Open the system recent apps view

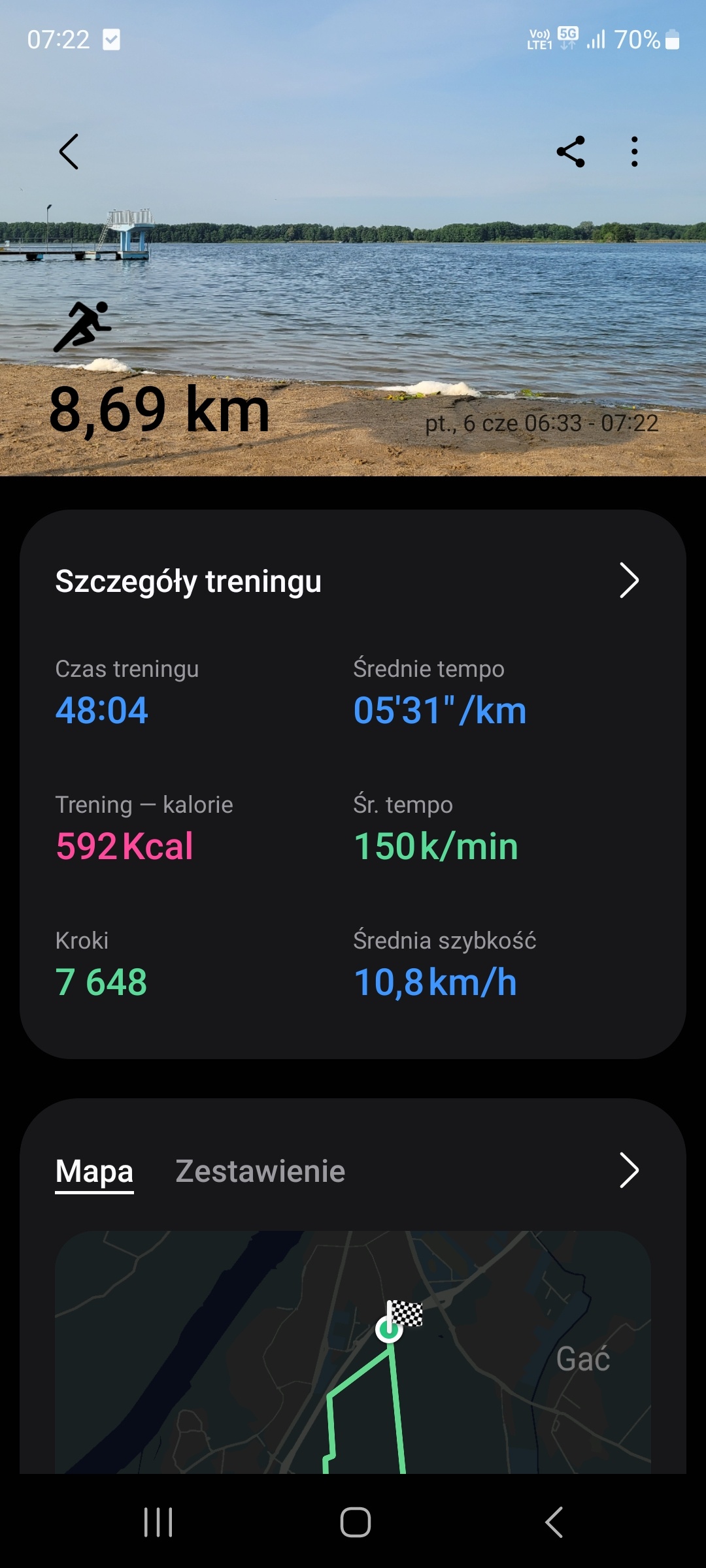(x=158, y=1522)
